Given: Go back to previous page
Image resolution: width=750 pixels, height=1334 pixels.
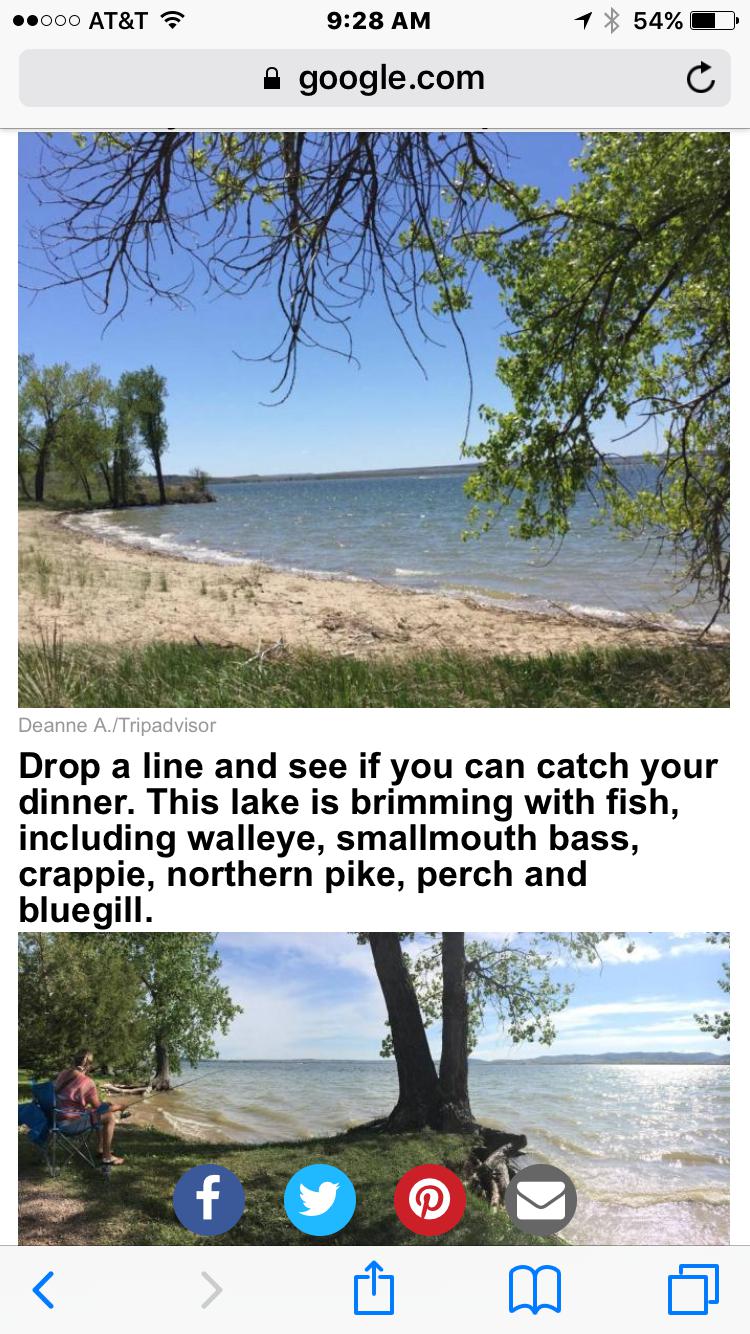Looking at the screenshot, I should 43,1289.
